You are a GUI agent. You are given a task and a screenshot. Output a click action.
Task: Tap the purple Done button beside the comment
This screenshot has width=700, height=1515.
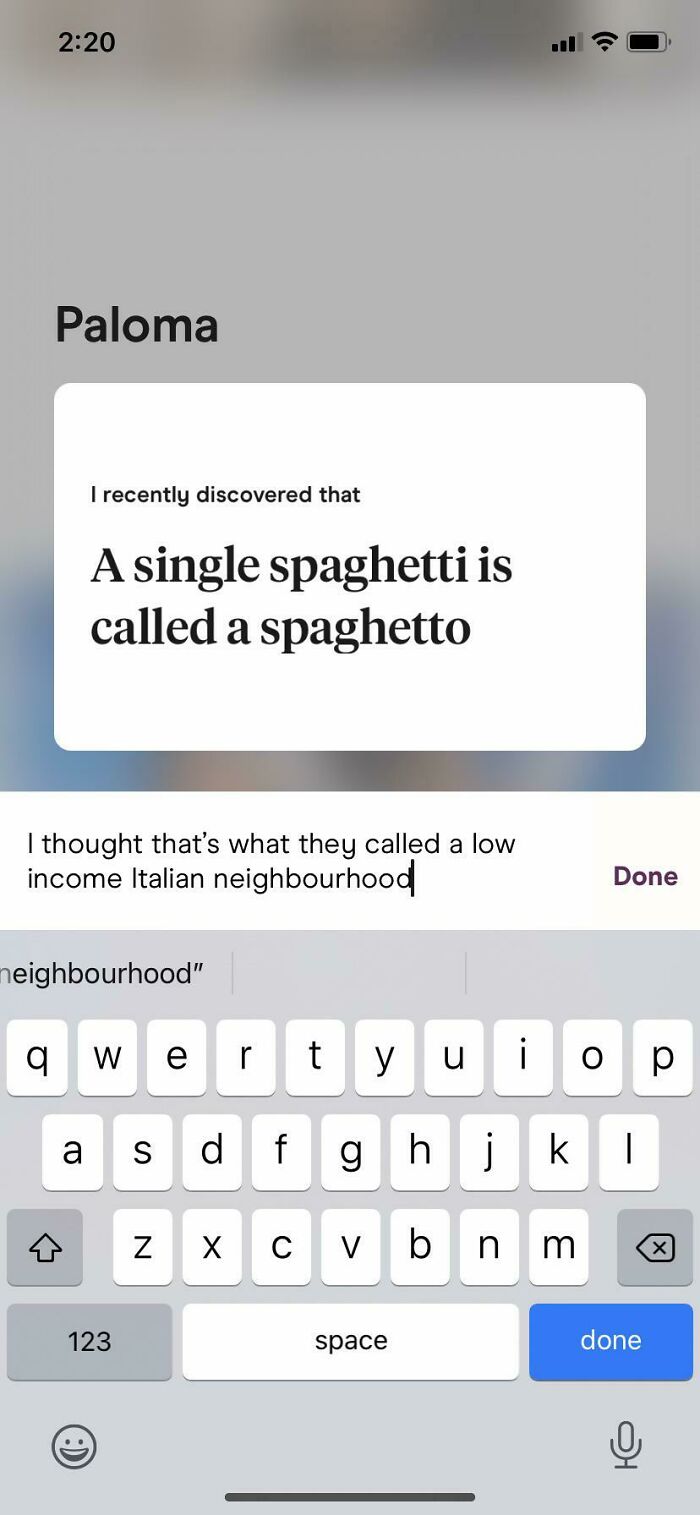tap(645, 876)
